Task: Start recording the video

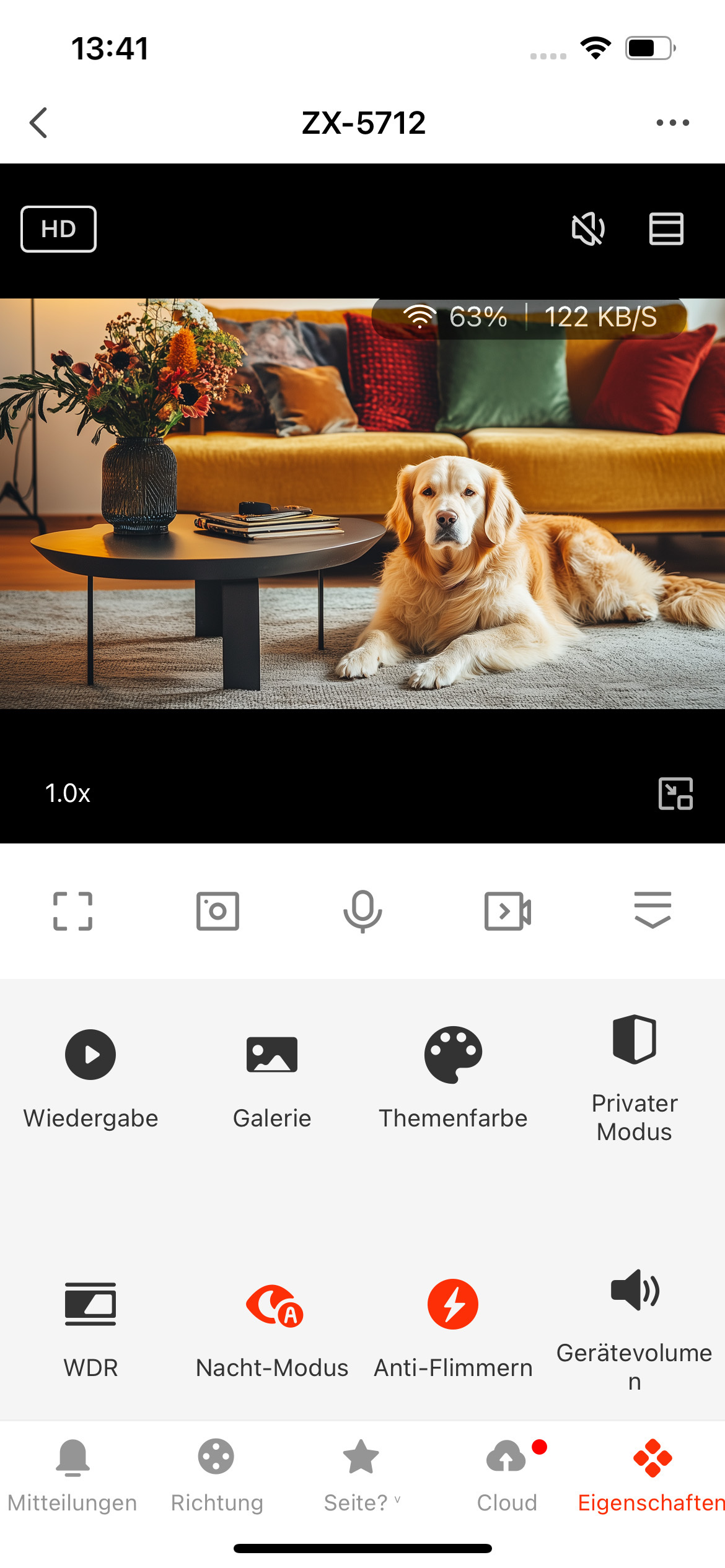Action: pyautogui.click(x=507, y=911)
